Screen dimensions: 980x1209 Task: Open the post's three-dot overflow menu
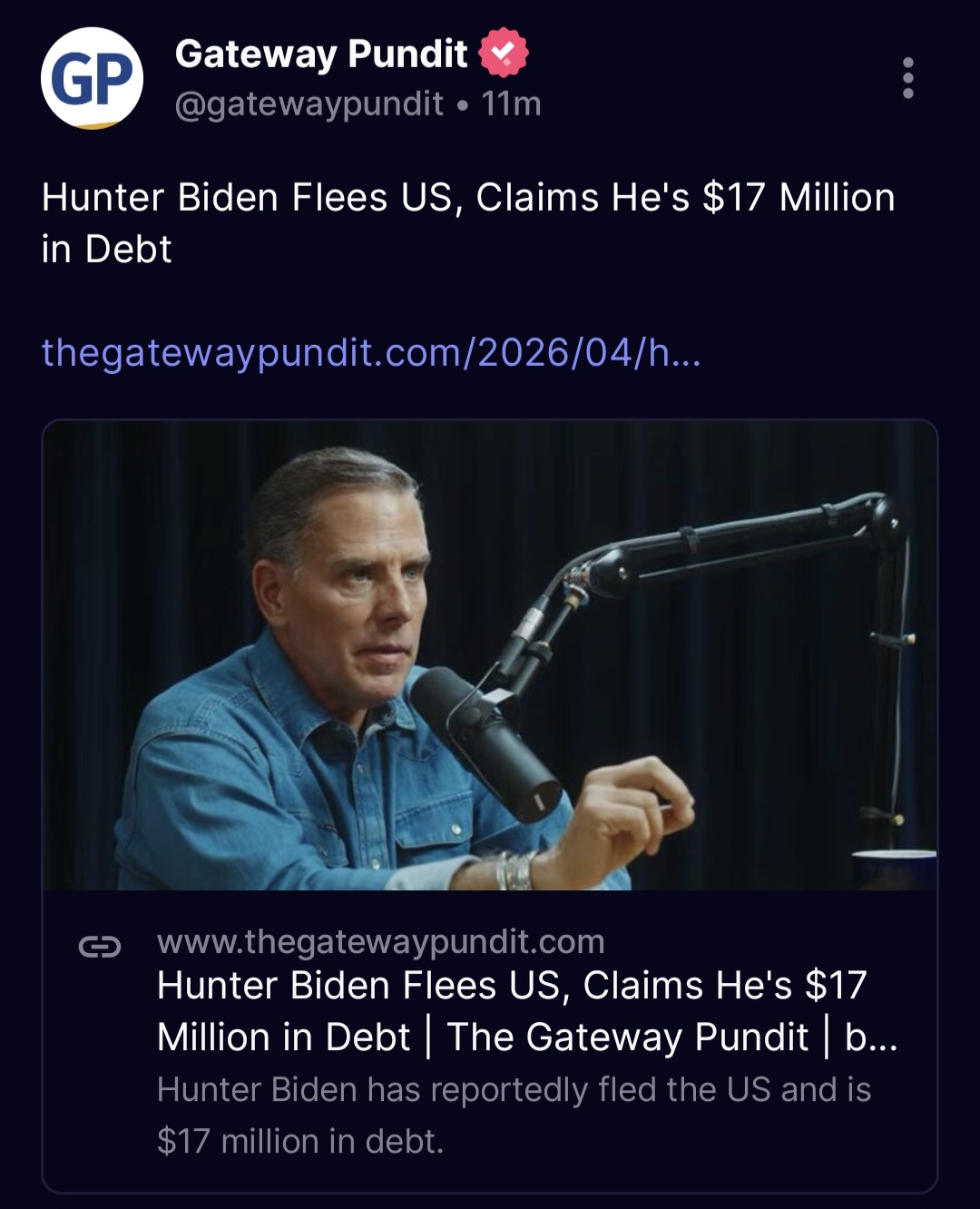(907, 78)
